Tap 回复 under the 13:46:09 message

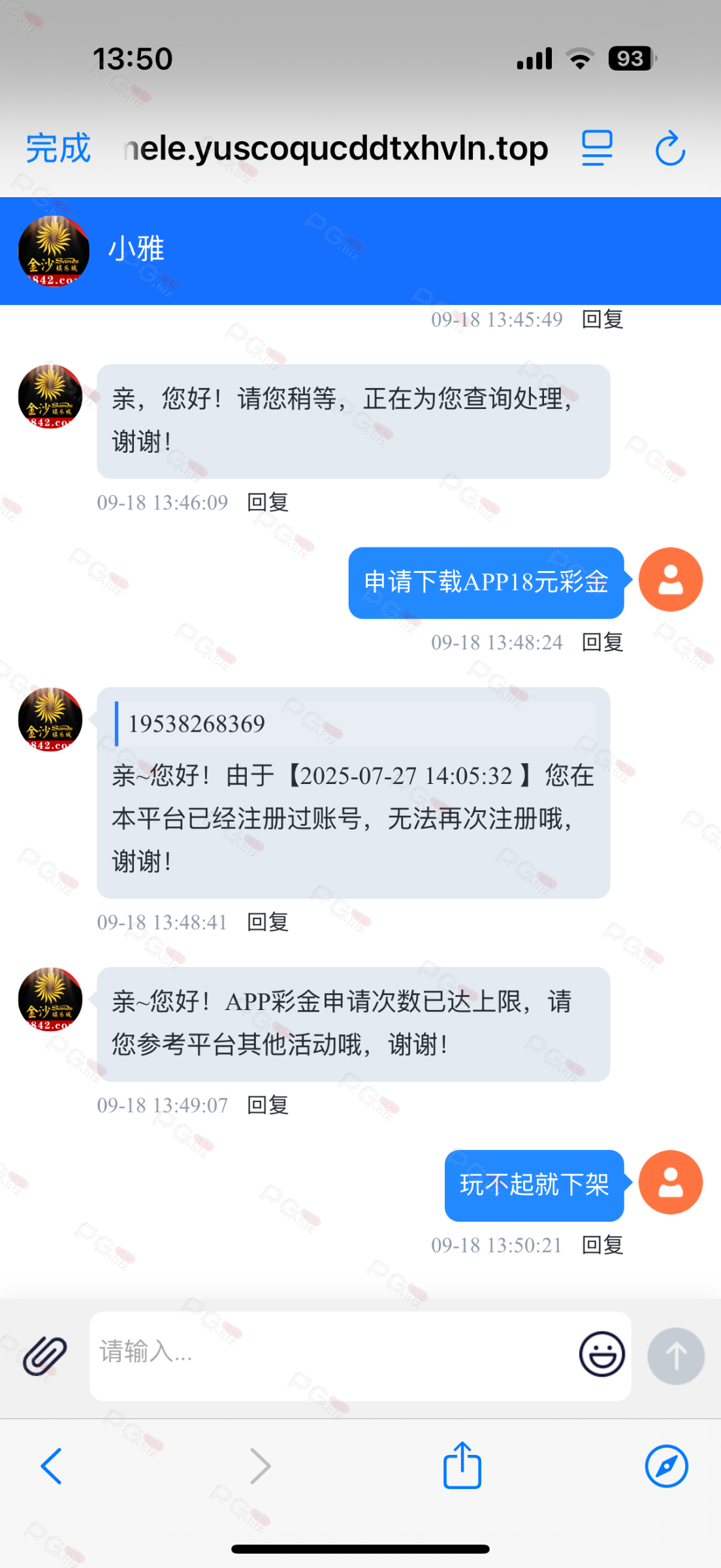tap(268, 502)
